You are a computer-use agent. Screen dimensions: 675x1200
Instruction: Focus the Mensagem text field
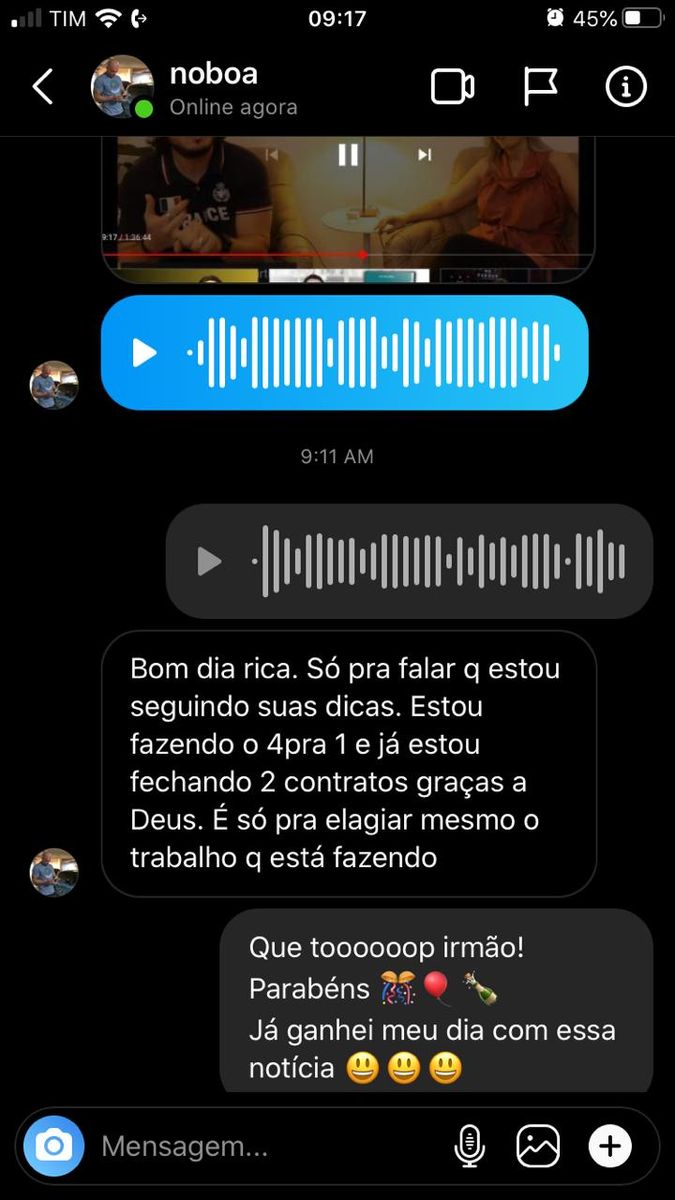[x=265, y=1146]
